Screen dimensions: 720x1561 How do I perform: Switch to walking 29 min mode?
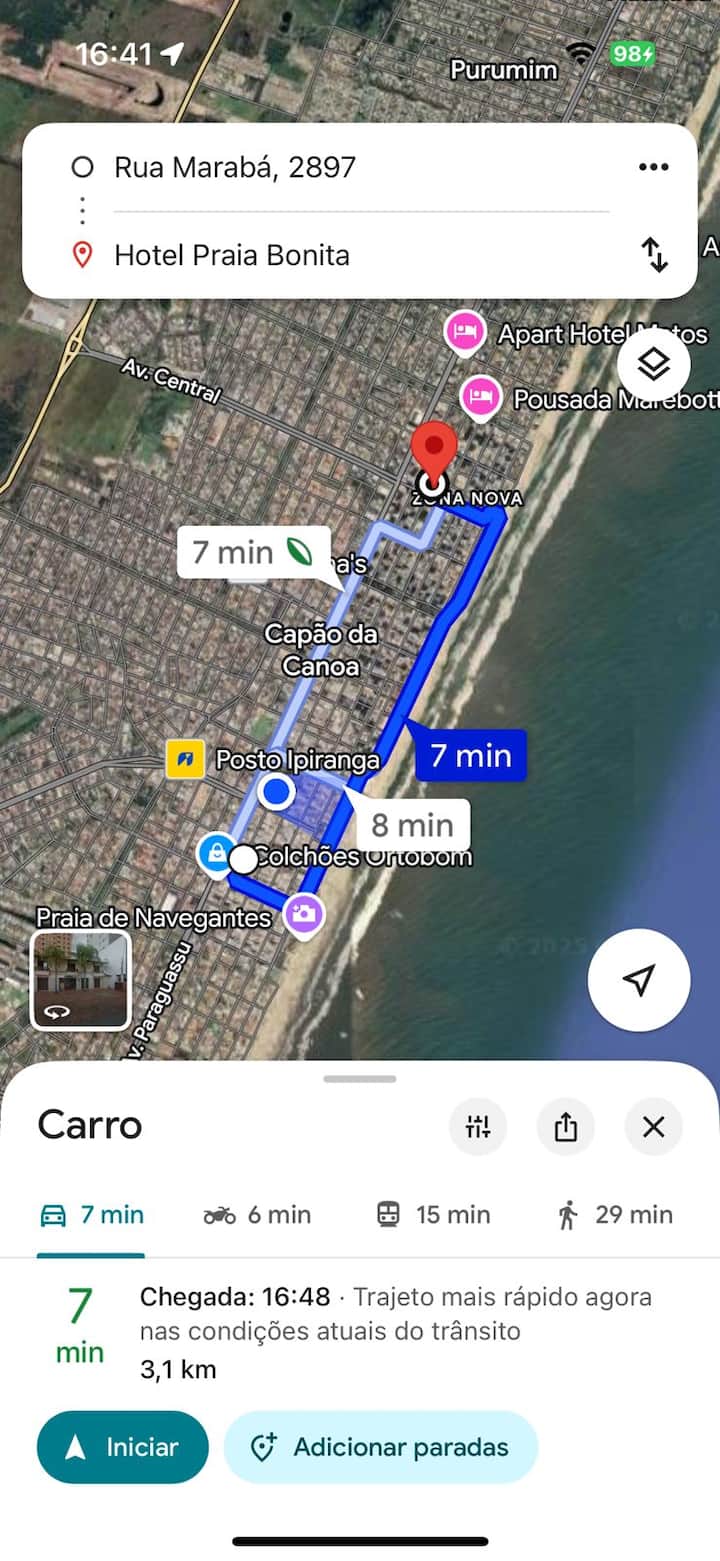[614, 1215]
